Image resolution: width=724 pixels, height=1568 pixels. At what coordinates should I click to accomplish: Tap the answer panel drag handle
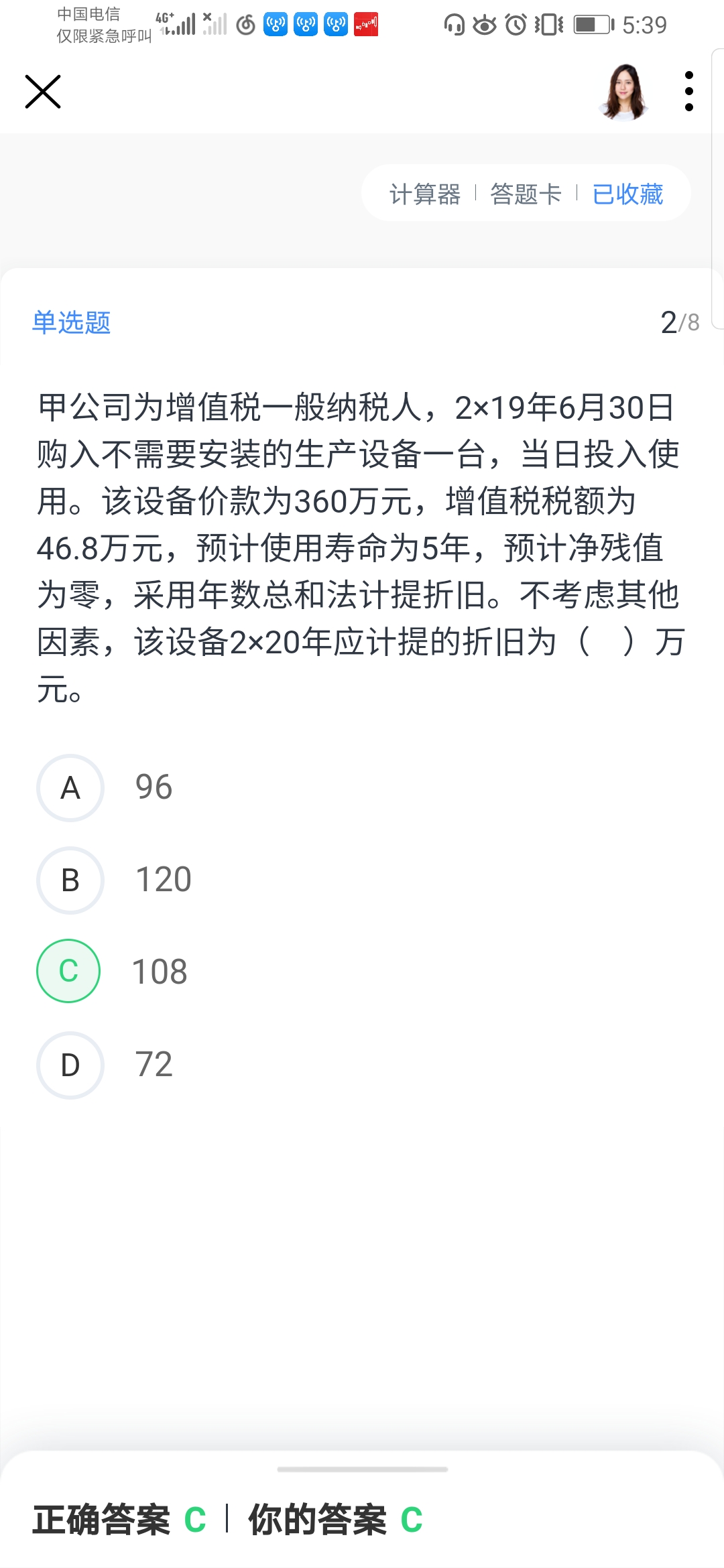[362, 1469]
